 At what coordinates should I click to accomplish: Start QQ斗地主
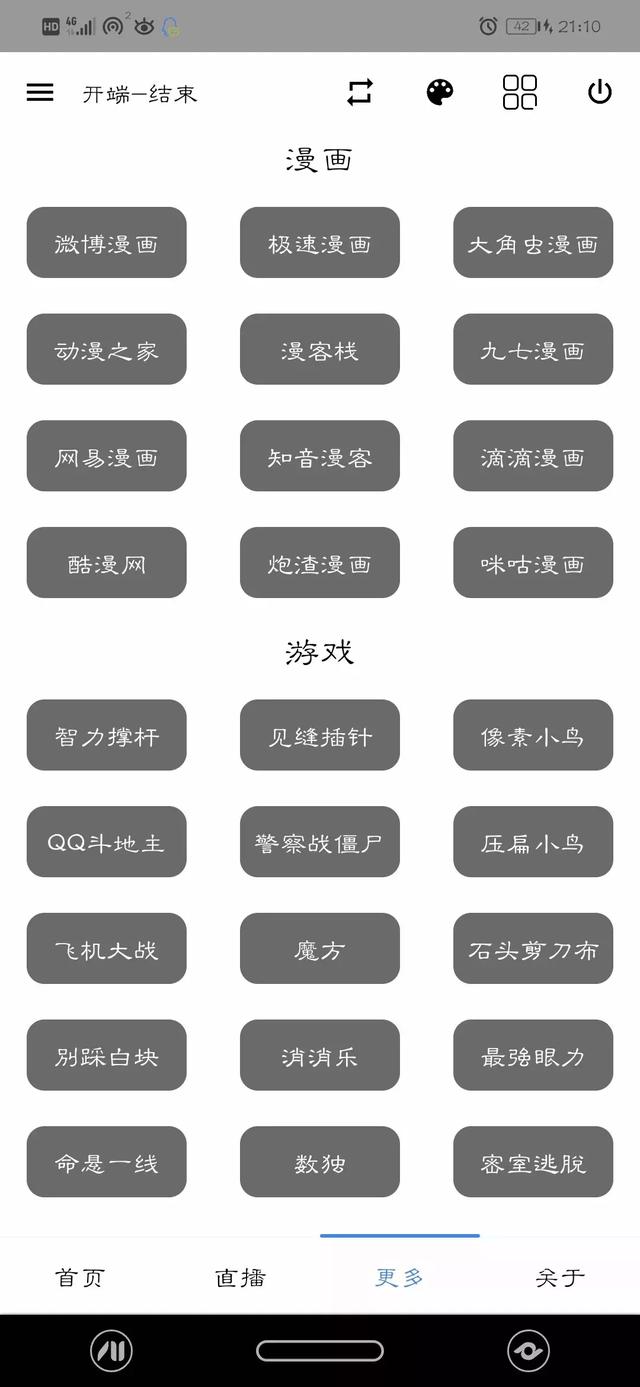pos(107,842)
